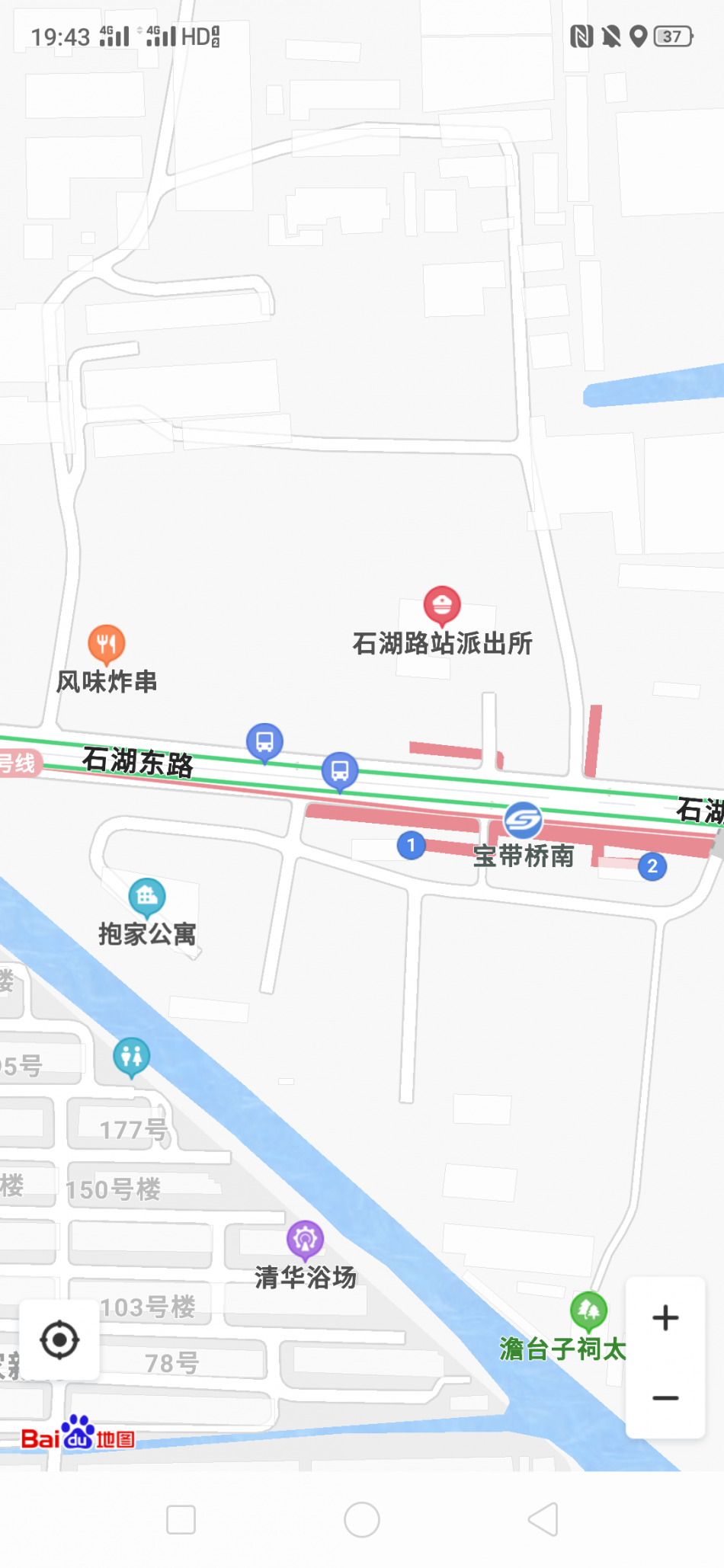Return to home screen via home button
This screenshot has height=1568, width=724.
[362, 1520]
